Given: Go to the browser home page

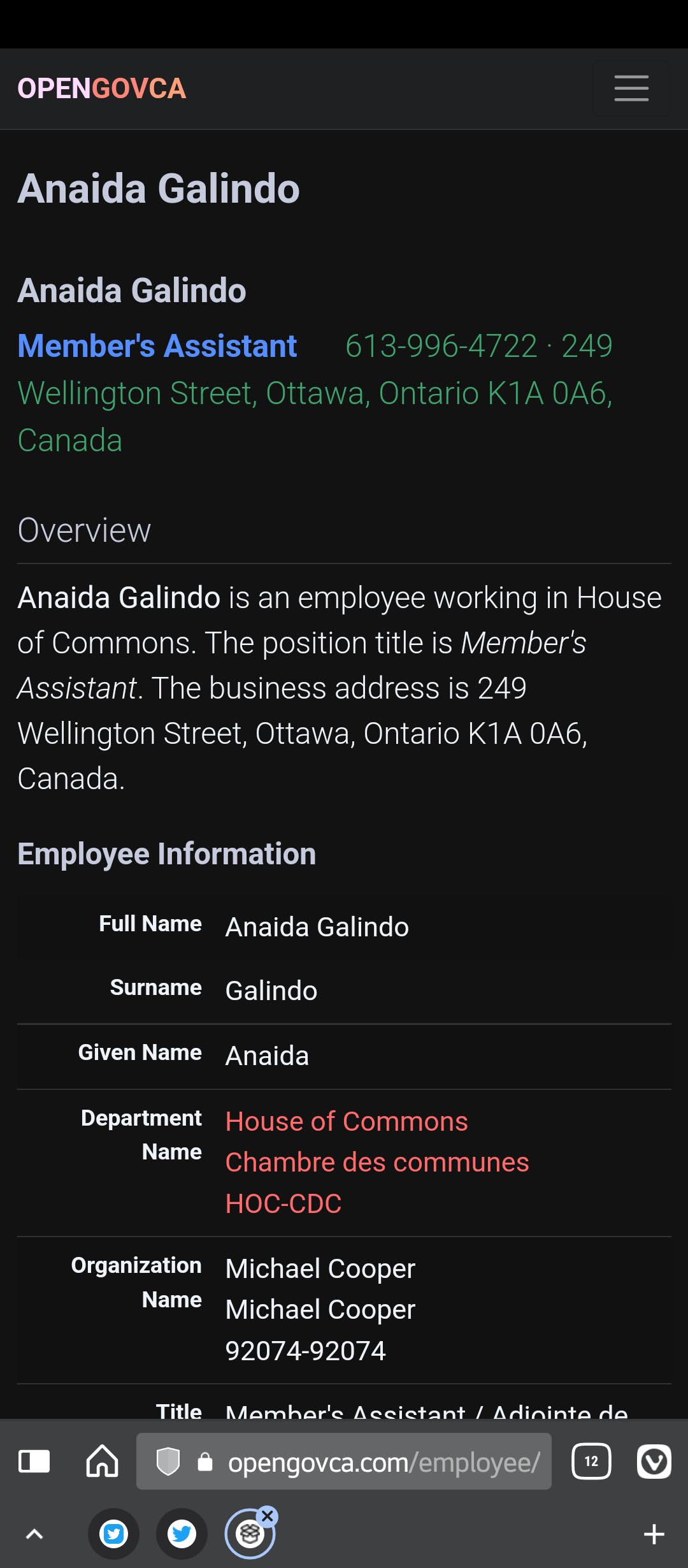Looking at the screenshot, I should pos(103,1461).
